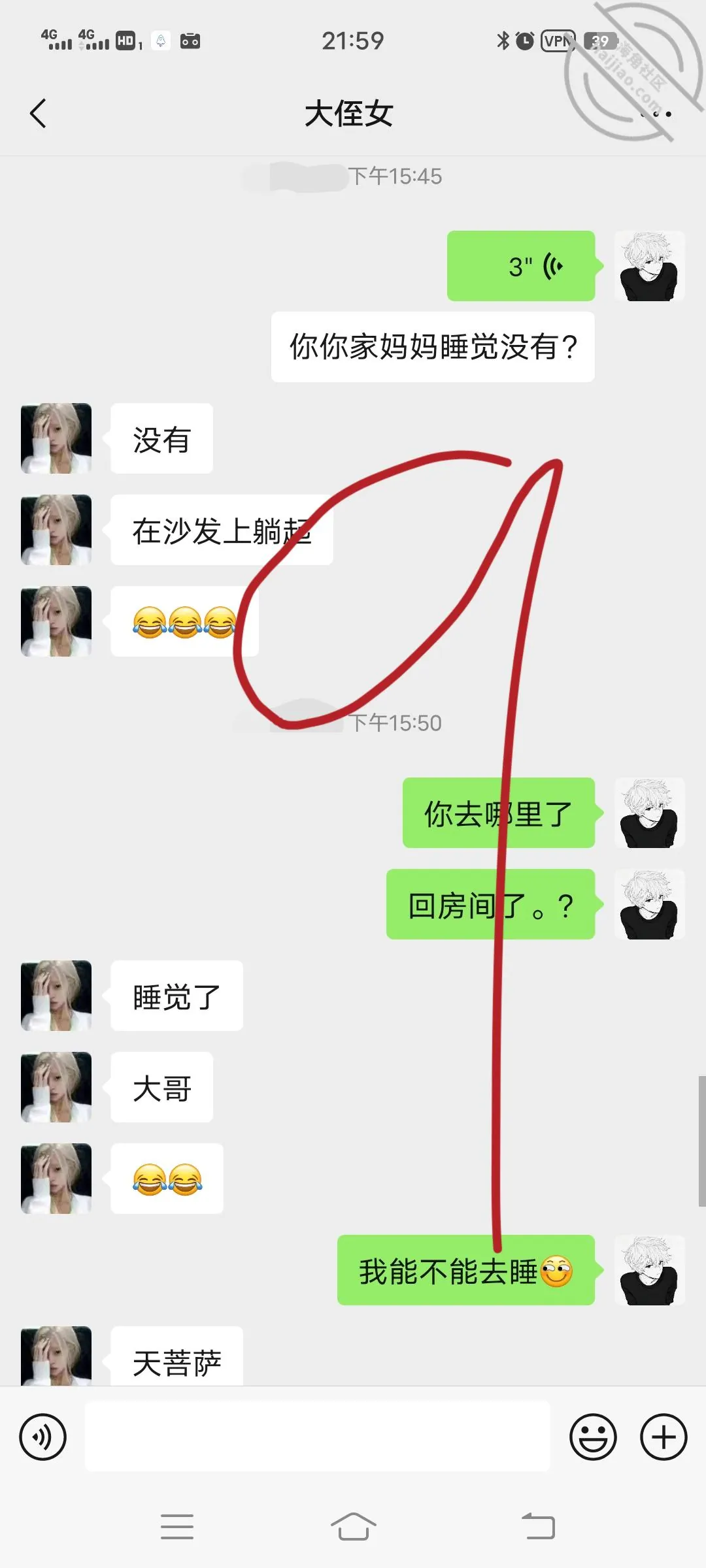The image size is (706, 1568).
Task: Open contact avatar beside the 没有 message
Action: [x=56, y=438]
